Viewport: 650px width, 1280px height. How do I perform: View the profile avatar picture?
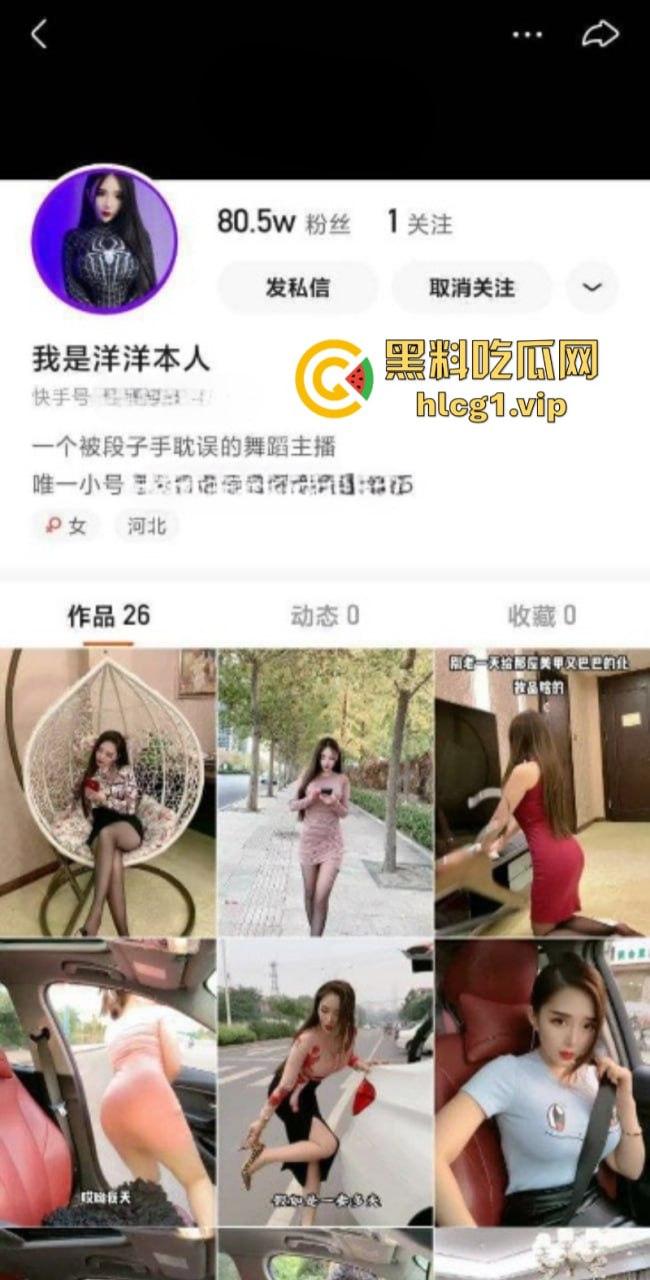click(x=104, y=241)
